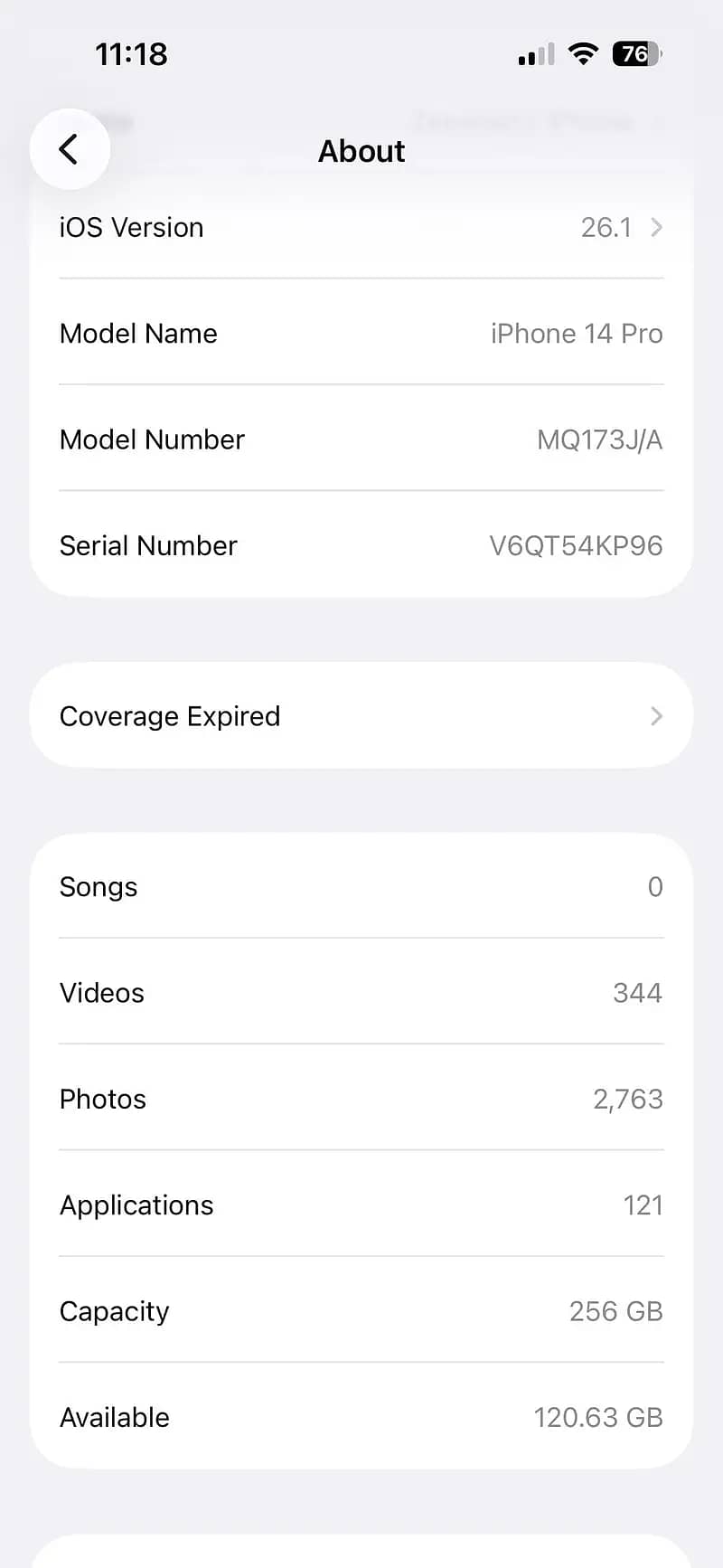
Task: Expand the iOS Version row
Action: coord(361,228)
